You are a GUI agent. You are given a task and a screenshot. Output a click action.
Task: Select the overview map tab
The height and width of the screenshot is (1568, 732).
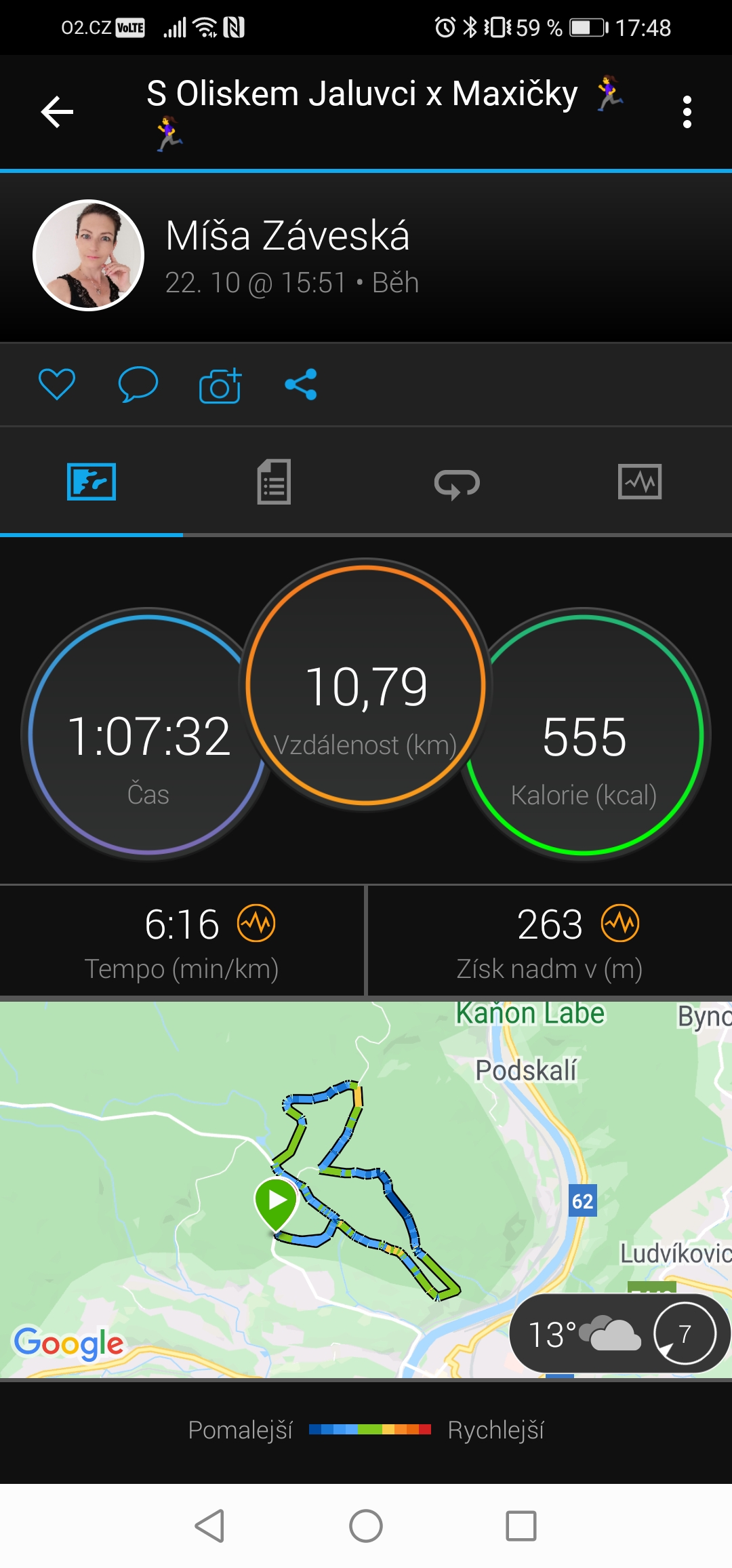point(91,482)
